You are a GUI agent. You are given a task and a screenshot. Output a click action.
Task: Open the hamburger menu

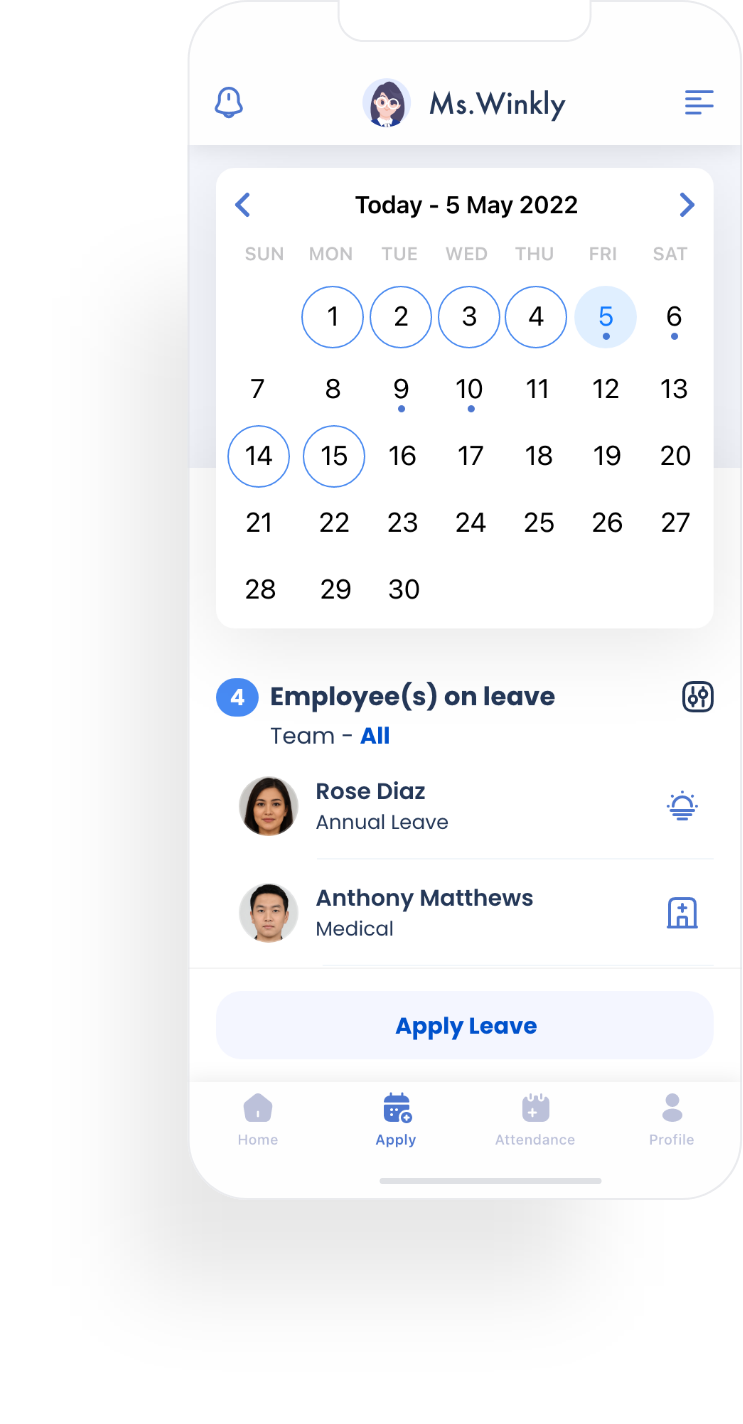698,102
